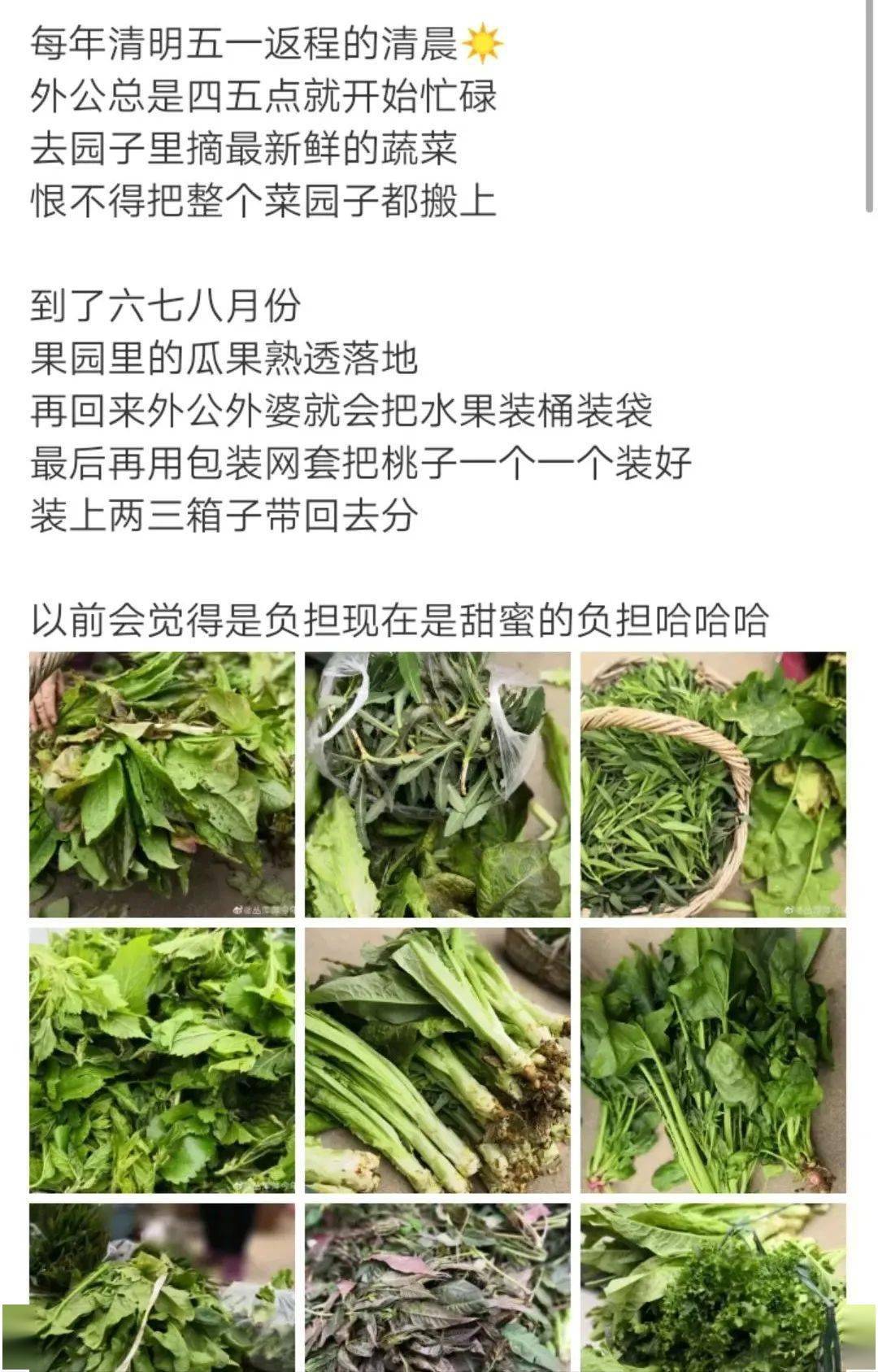Open the photo of purple-red toon shoots
The width and height of the screenshot is (878, 1372).
click(437, 1287)
